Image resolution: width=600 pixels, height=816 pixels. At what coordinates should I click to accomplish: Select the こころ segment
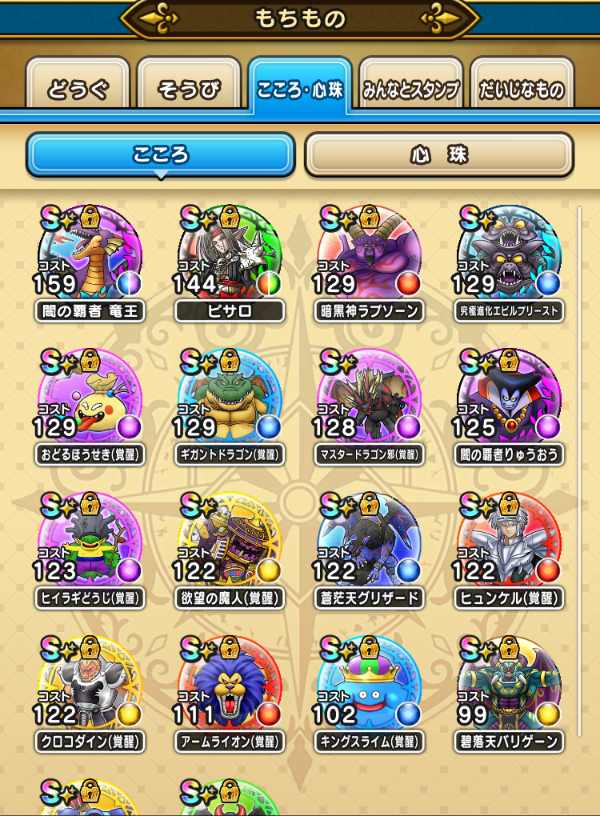161,155
